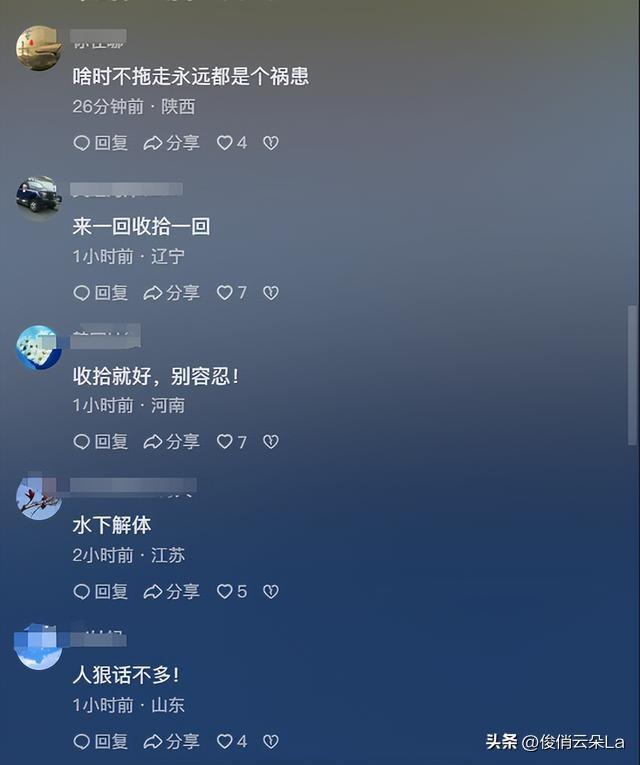Share the comment '收拾就好，别容忍!'
Image resolution: width=640 pixels, height=765 pixels.
(171, 442)
